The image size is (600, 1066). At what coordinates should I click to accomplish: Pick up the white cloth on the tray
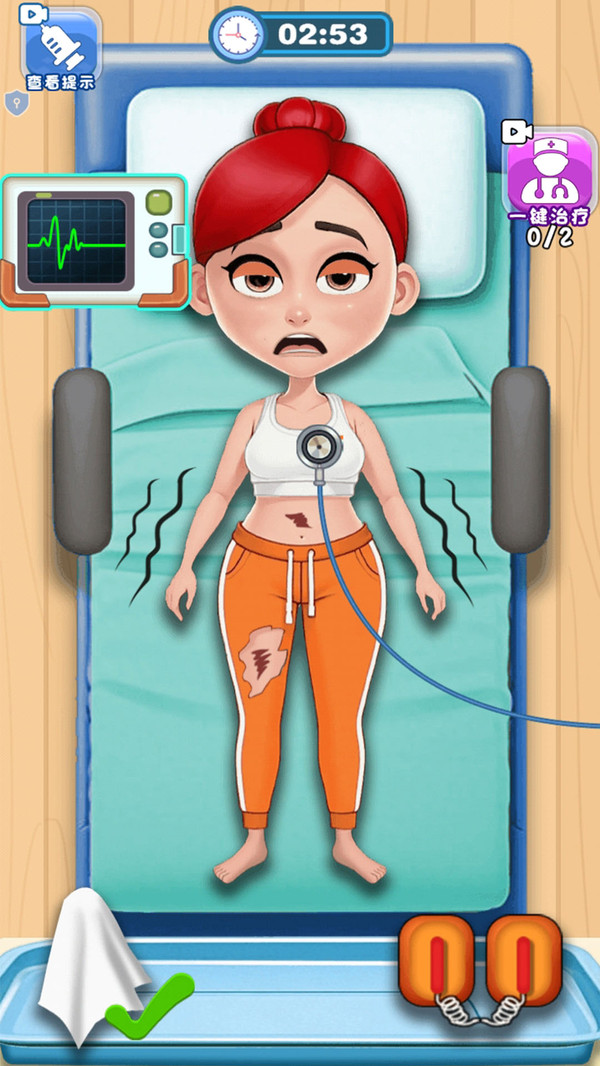click(90, 966)
